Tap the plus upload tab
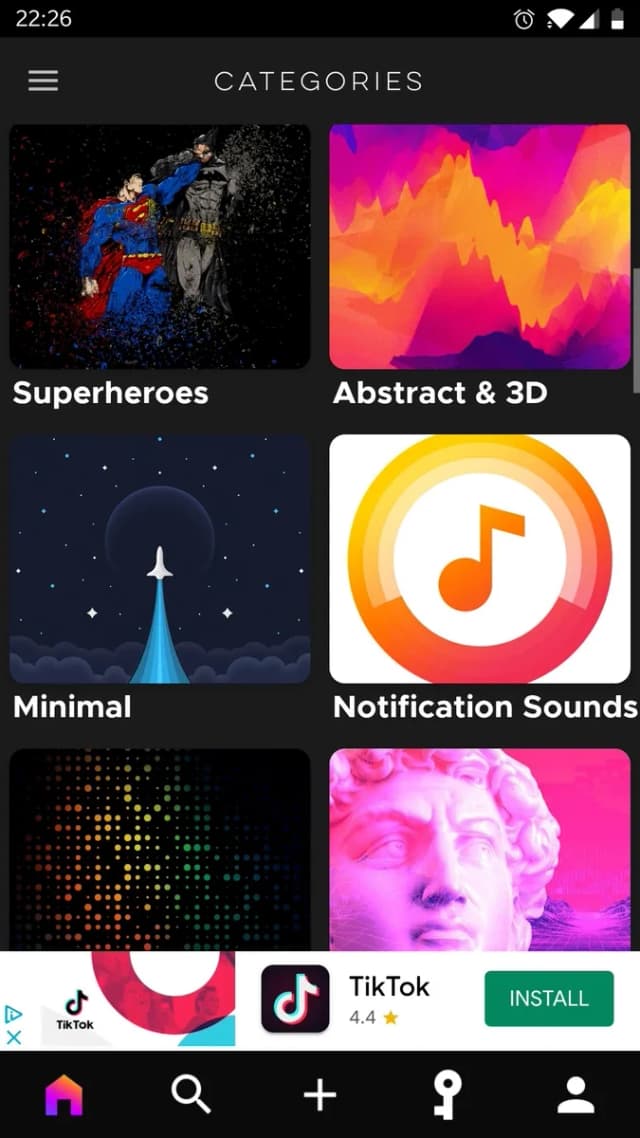 pyautogui.click(x=320, y=1094)
